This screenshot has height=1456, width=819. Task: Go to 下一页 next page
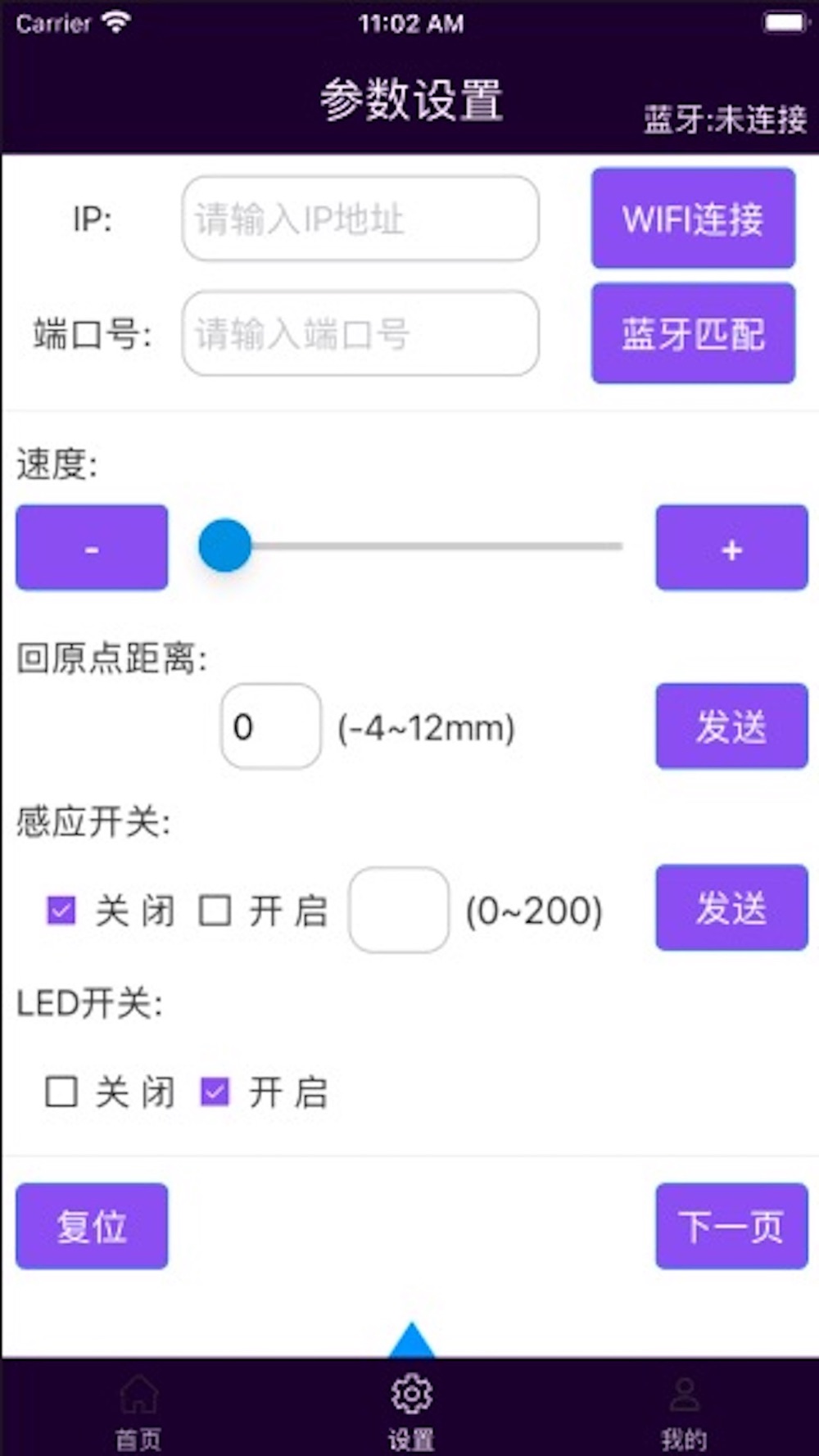tap(731, 1226)
